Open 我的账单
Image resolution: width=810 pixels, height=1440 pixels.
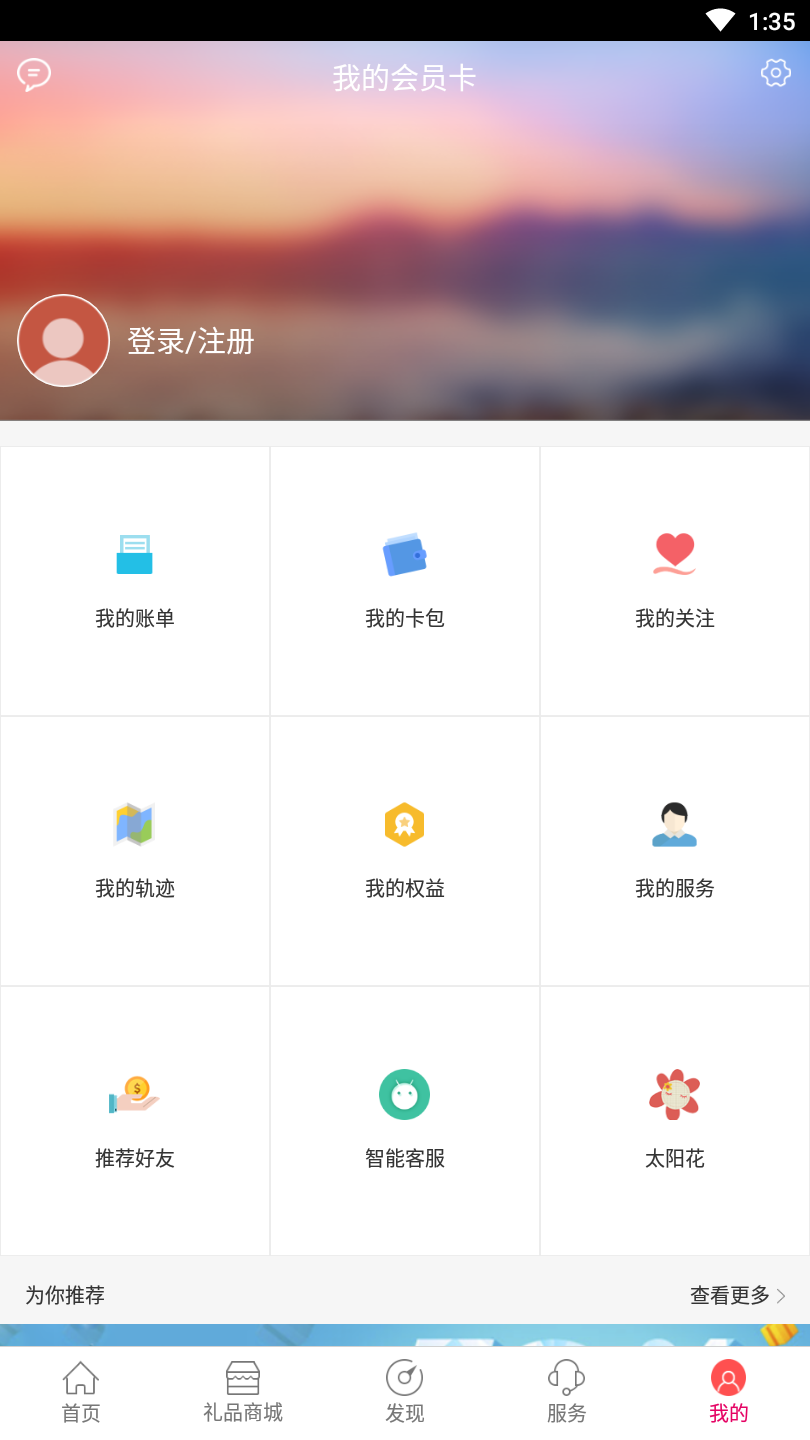click(135, 581)
